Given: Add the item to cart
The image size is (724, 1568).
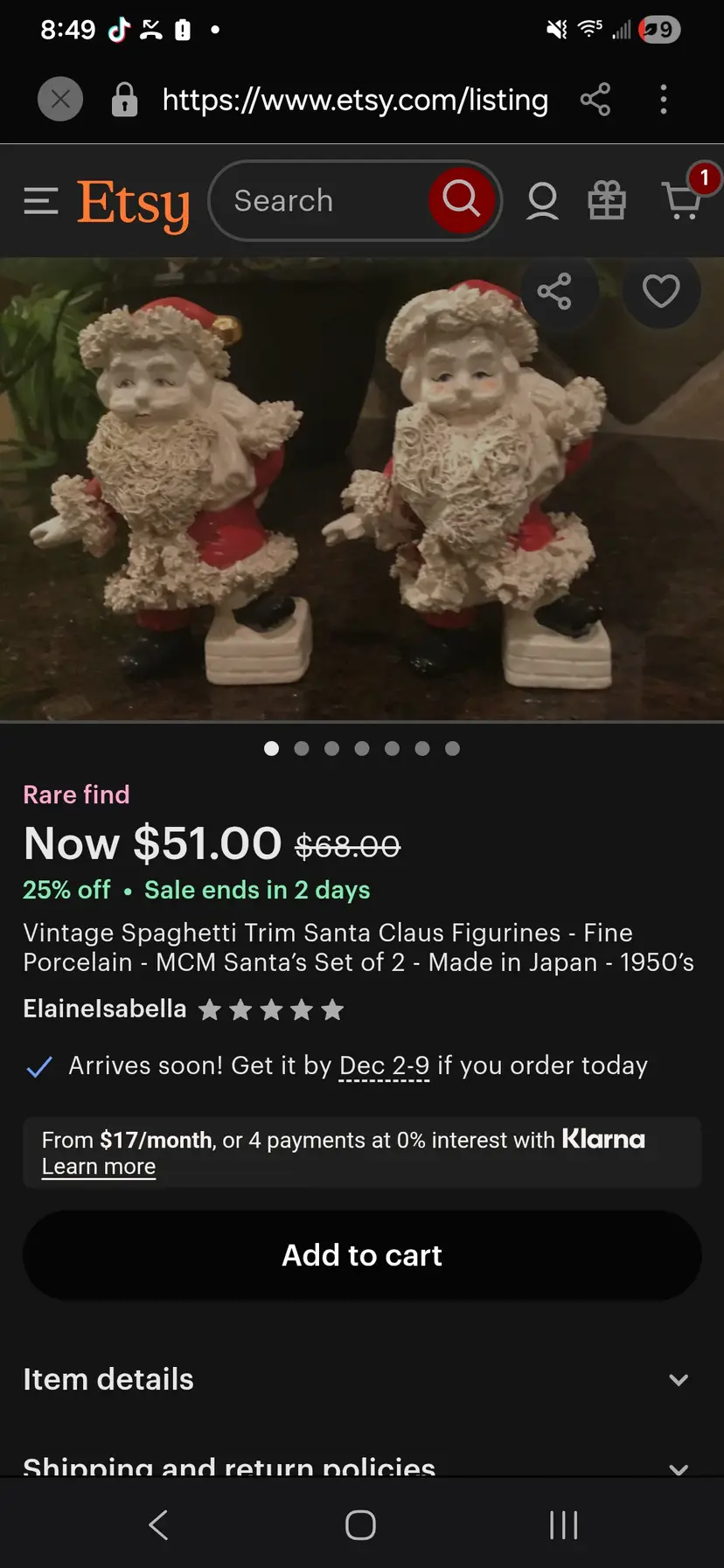Looking at the screenshot, I should pos(362,1255).
